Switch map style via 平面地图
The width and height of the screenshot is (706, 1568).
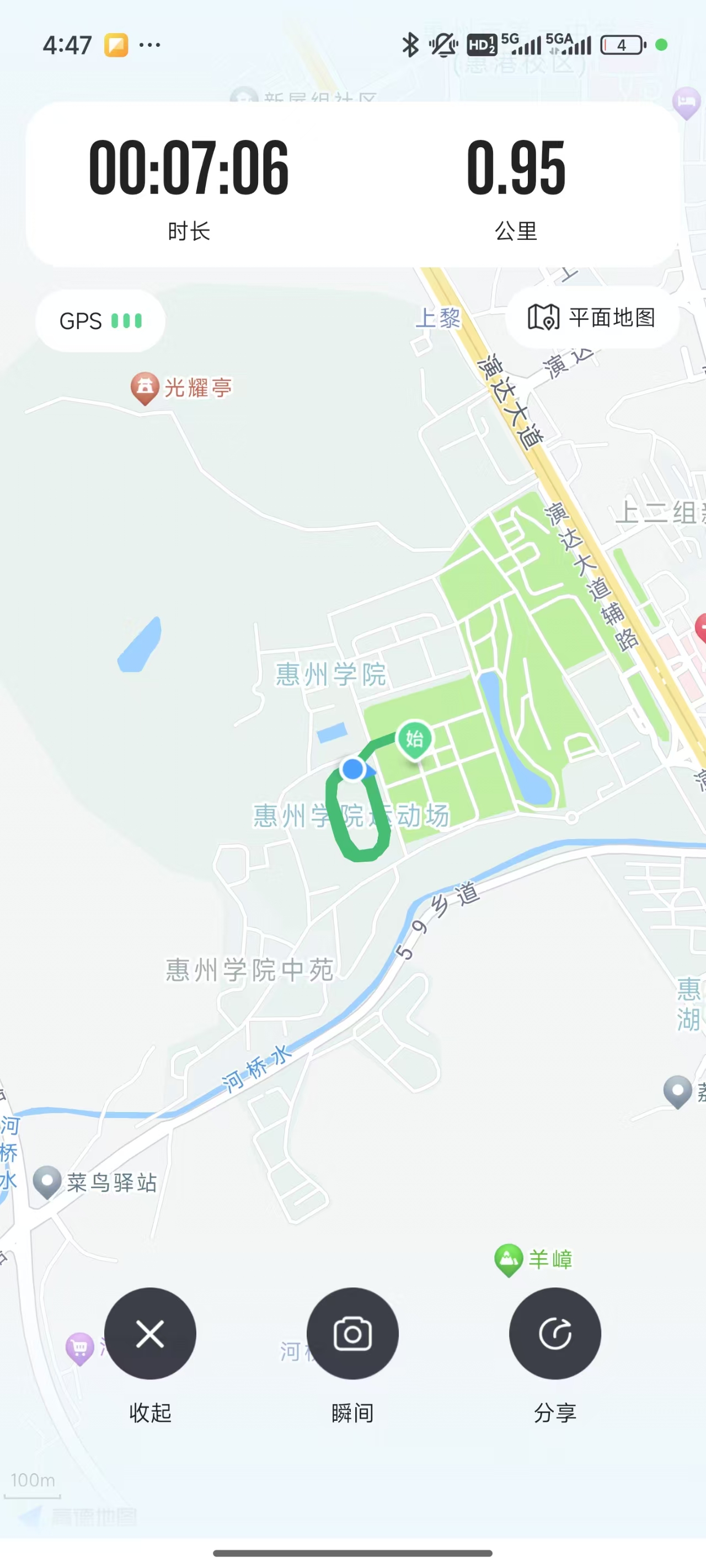[x=591, y=317]
